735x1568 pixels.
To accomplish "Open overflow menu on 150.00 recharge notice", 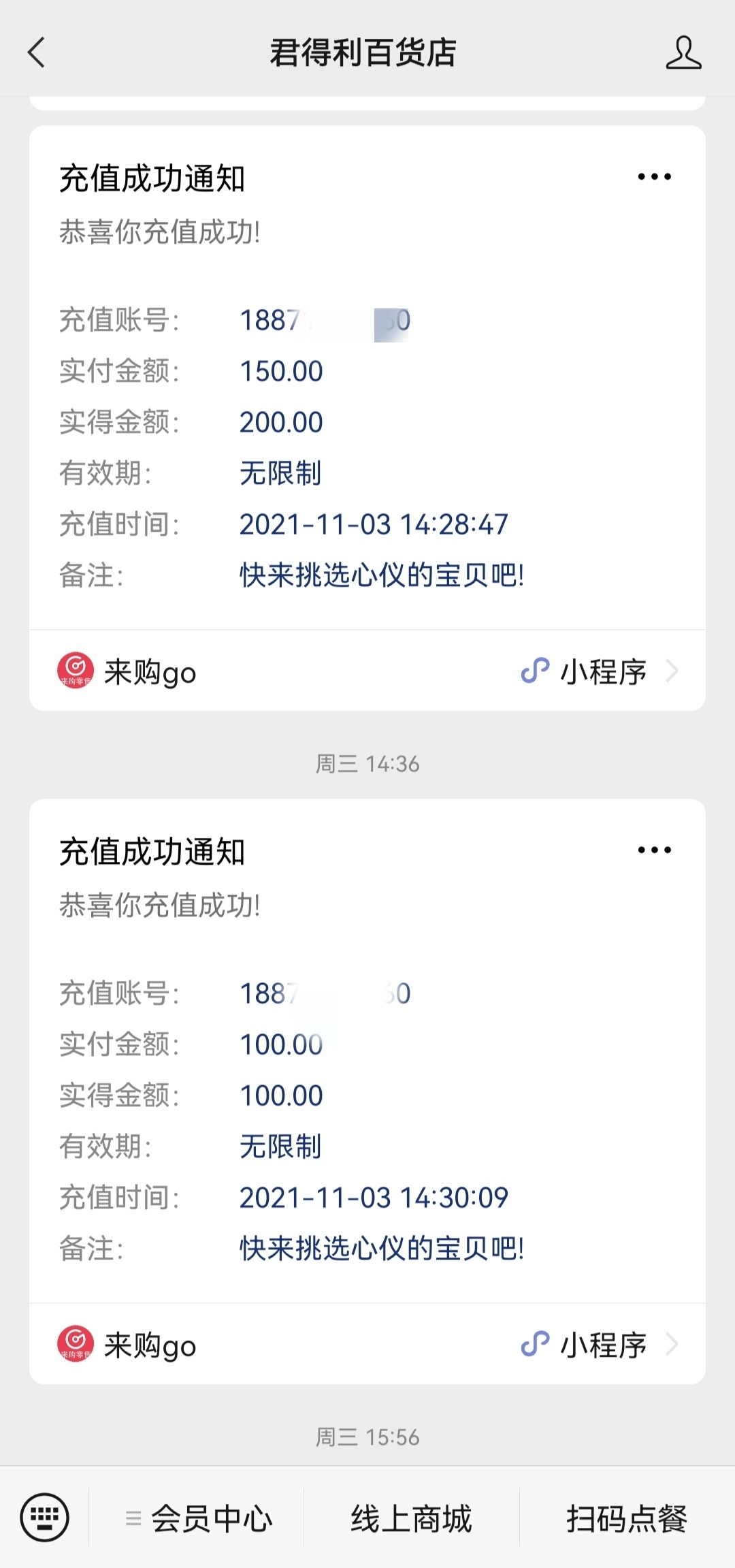I will click(654, 177).
